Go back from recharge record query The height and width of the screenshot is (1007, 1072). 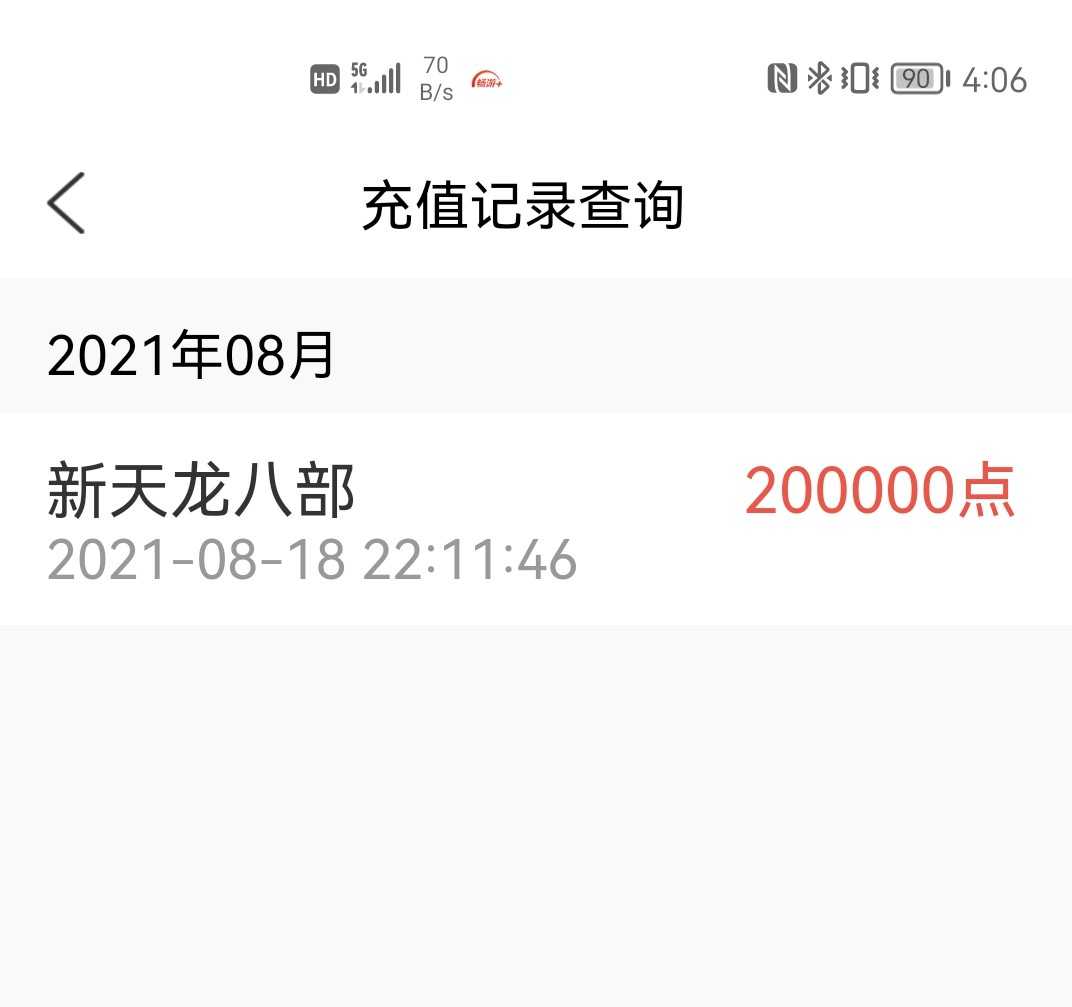(x=66, y=203)
